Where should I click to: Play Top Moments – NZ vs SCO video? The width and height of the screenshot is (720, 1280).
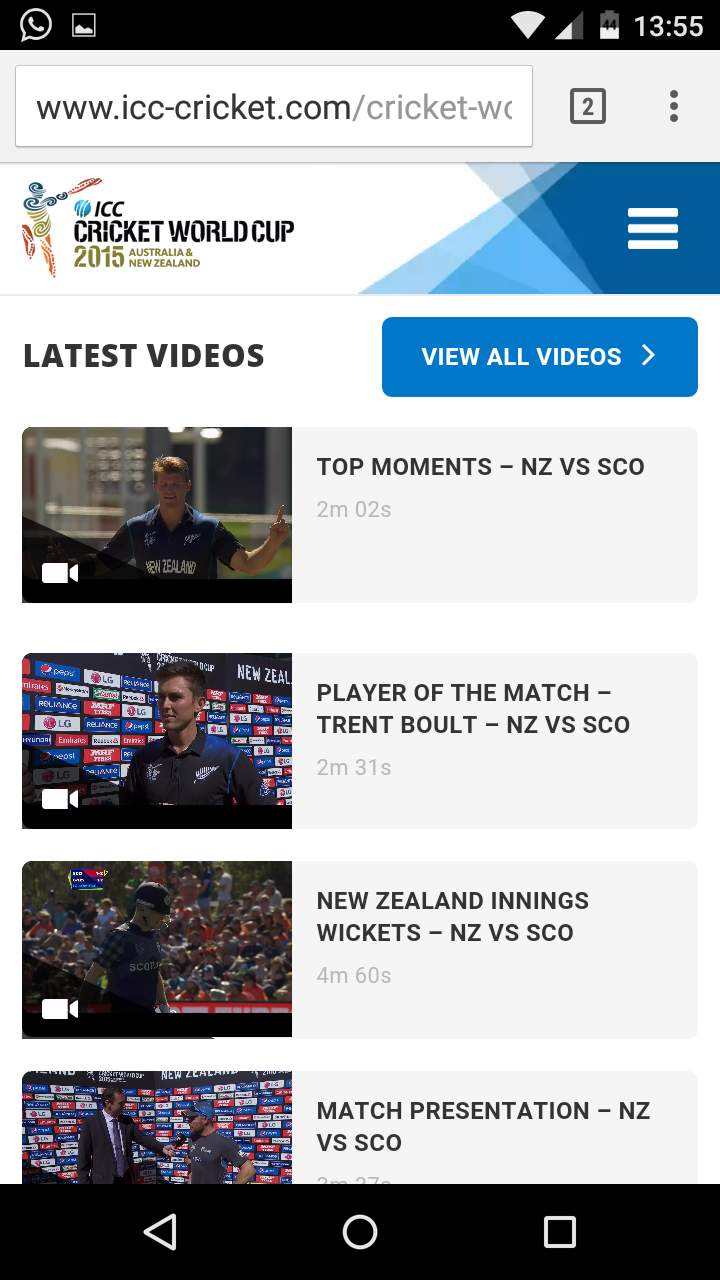360,515
